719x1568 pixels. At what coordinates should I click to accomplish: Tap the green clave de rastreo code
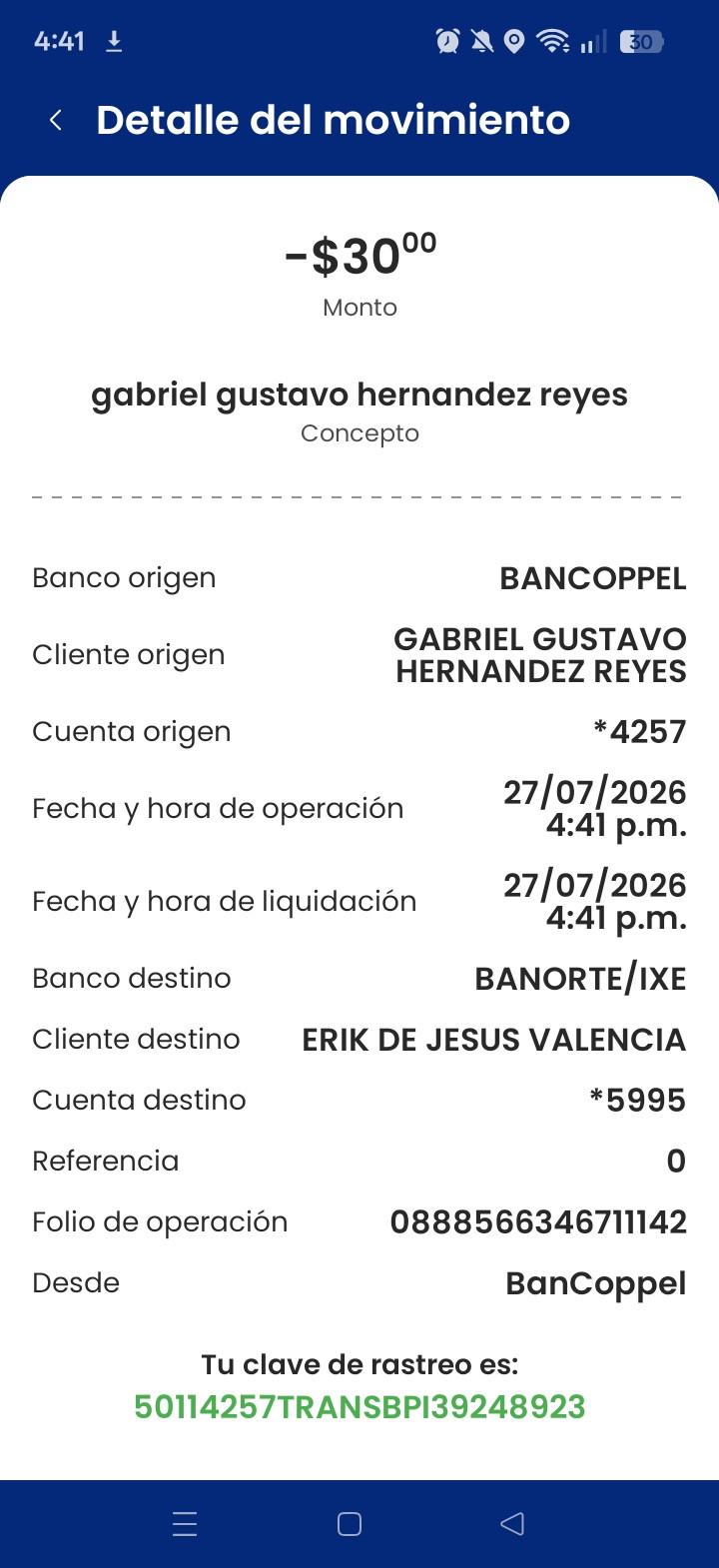pyautogui.click(x=359, y=1407)
